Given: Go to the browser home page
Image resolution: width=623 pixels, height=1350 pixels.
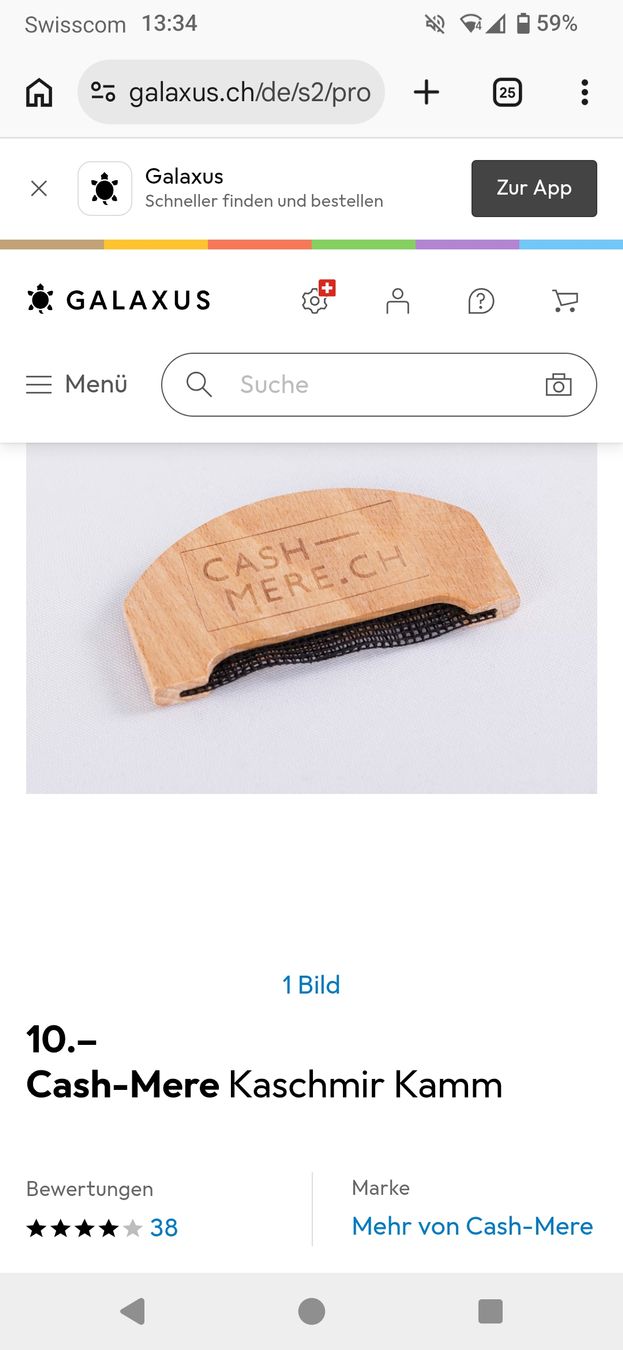Looking at the screenshot, I should click(39, 93).
